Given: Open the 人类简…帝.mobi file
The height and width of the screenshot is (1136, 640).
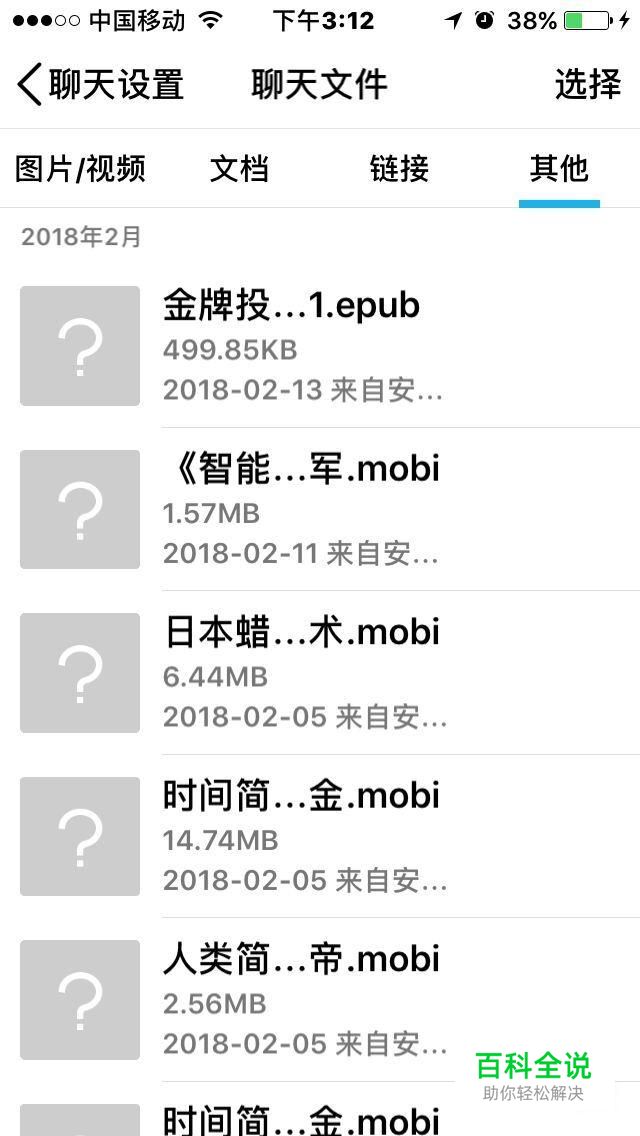Looking at the screenshot, I should 320,1000.
